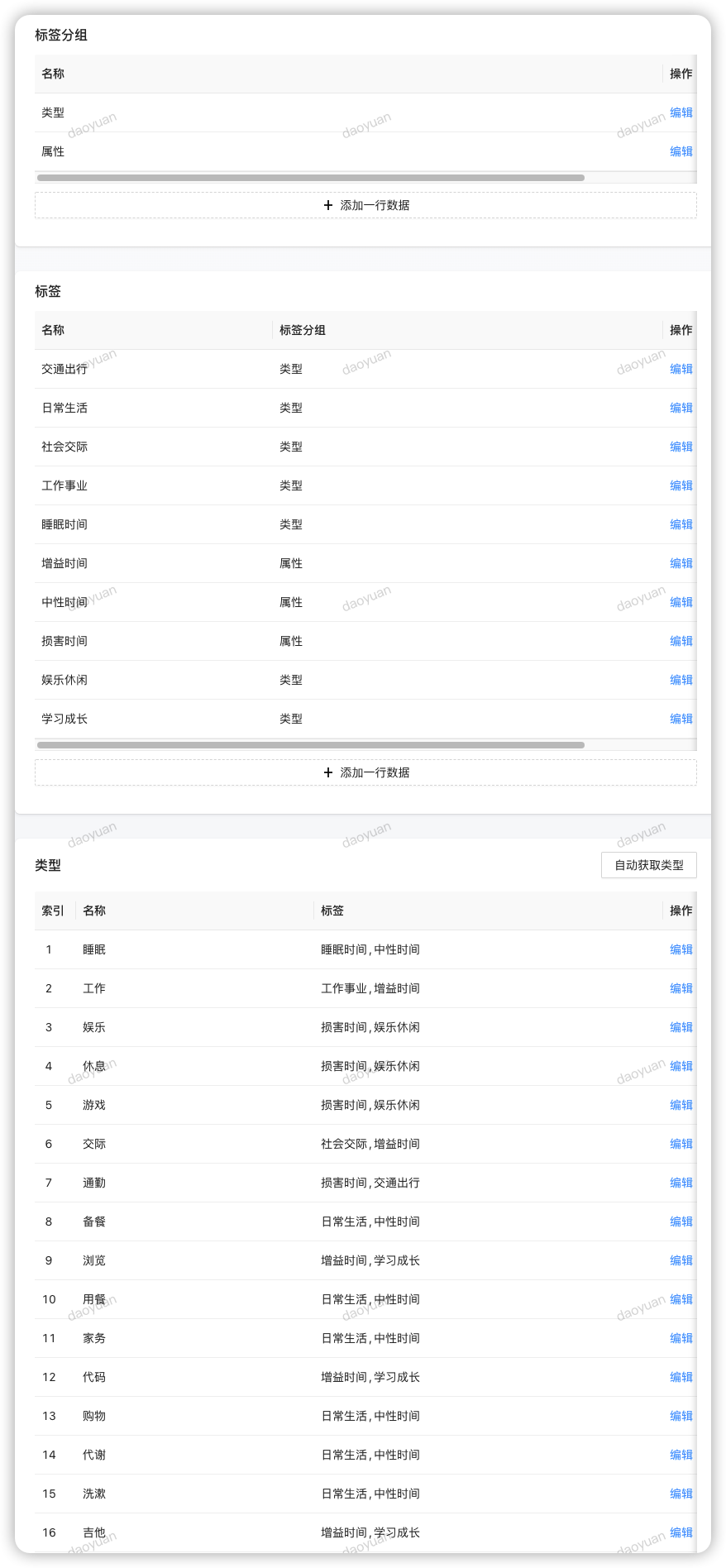Edit the 属性 tag group row
Viewport: 726px width, 1568px height.
click(x=681, y=151)
